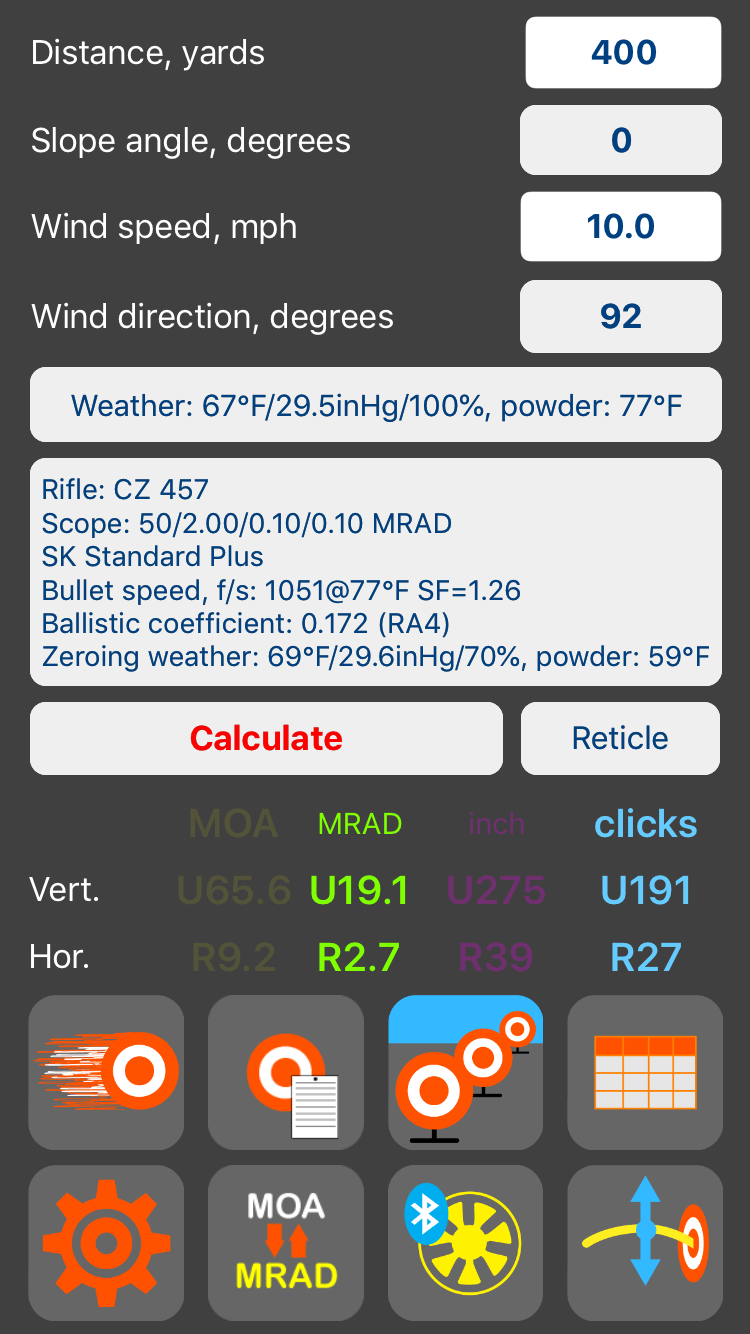Edit the wind speed value
This screenshot has width=750, height=1334.
pos(621,227)
